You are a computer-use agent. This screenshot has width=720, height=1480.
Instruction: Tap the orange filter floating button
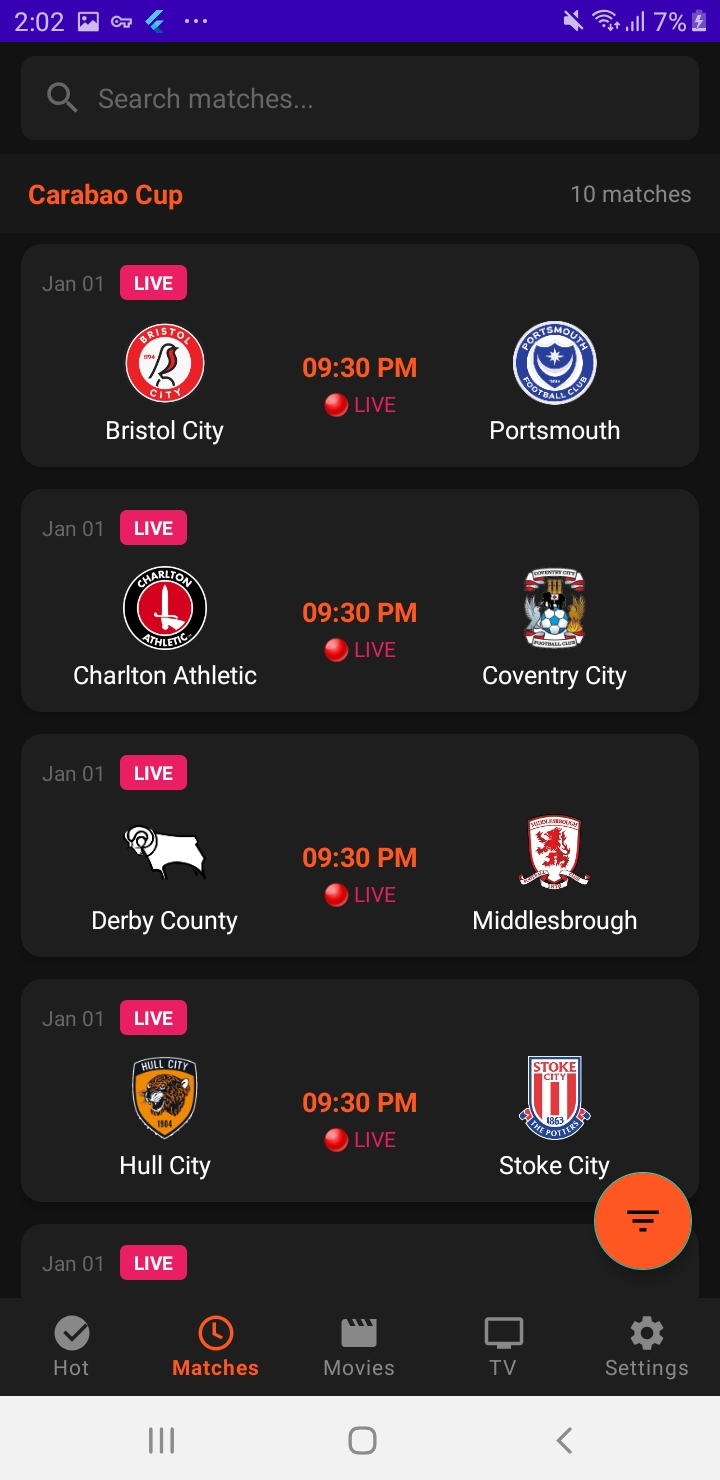643,1221
